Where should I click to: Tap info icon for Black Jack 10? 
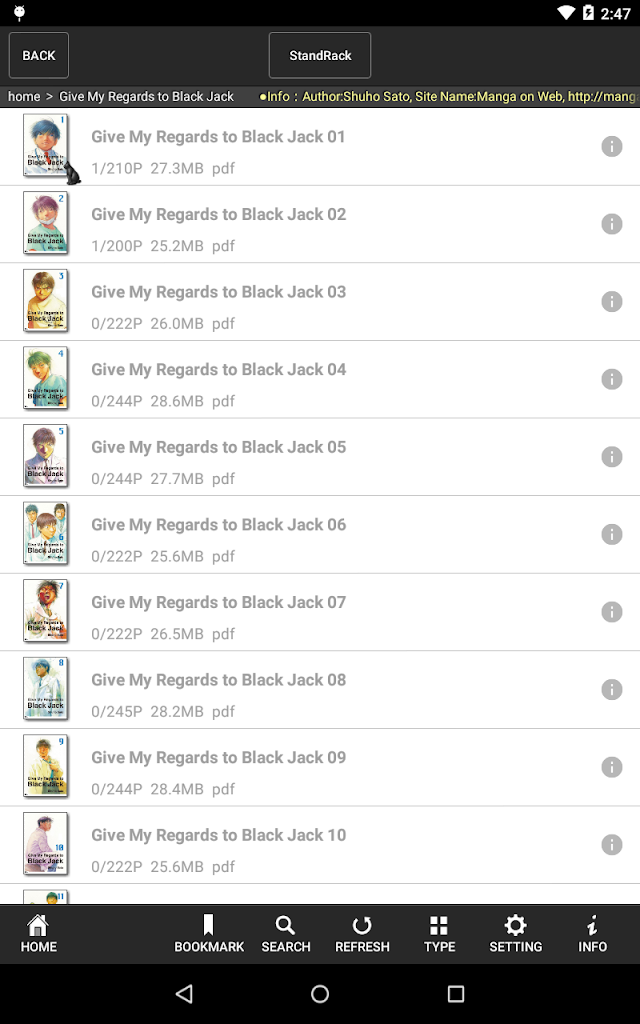611,844
